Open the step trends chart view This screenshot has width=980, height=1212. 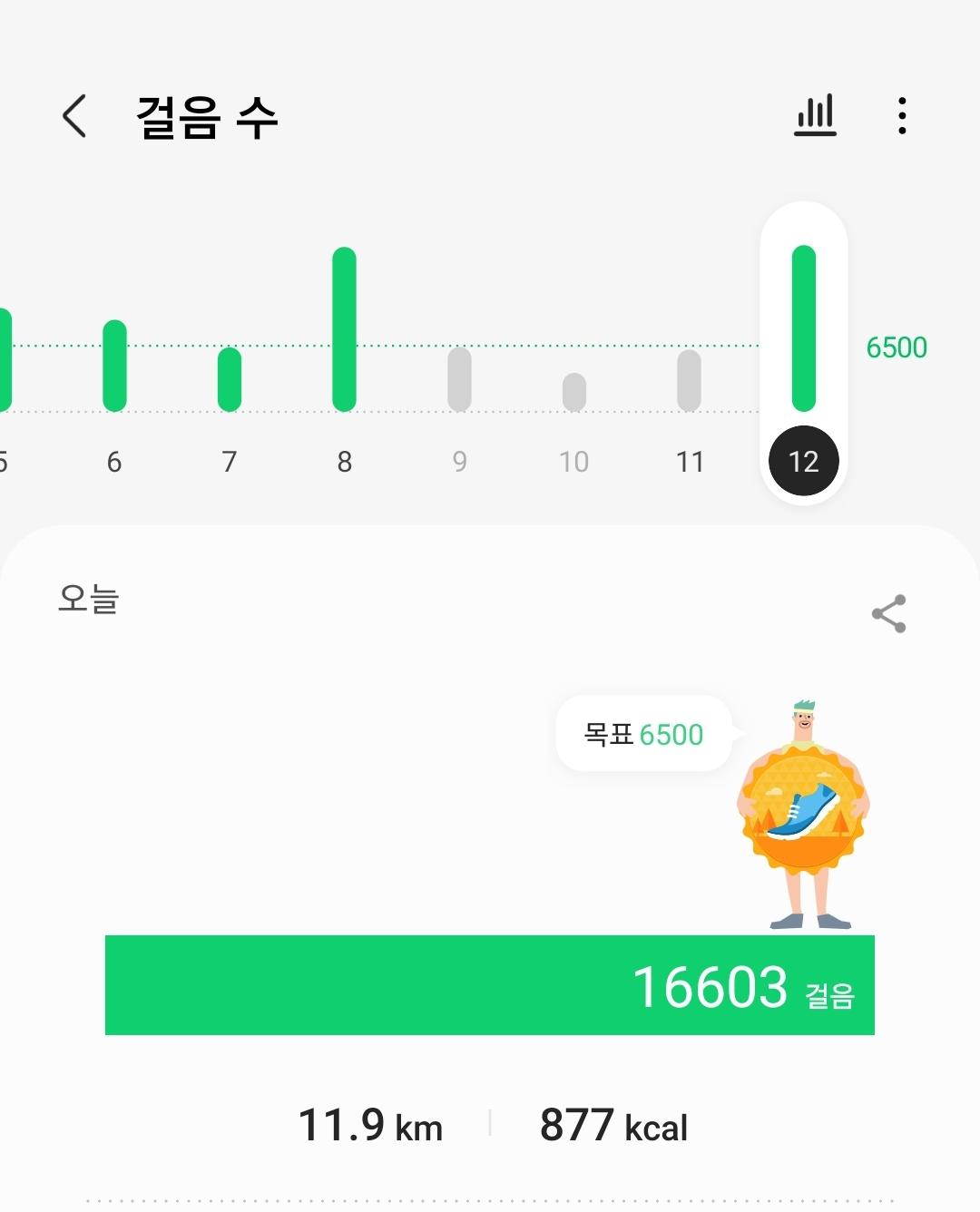coord(815,116)
